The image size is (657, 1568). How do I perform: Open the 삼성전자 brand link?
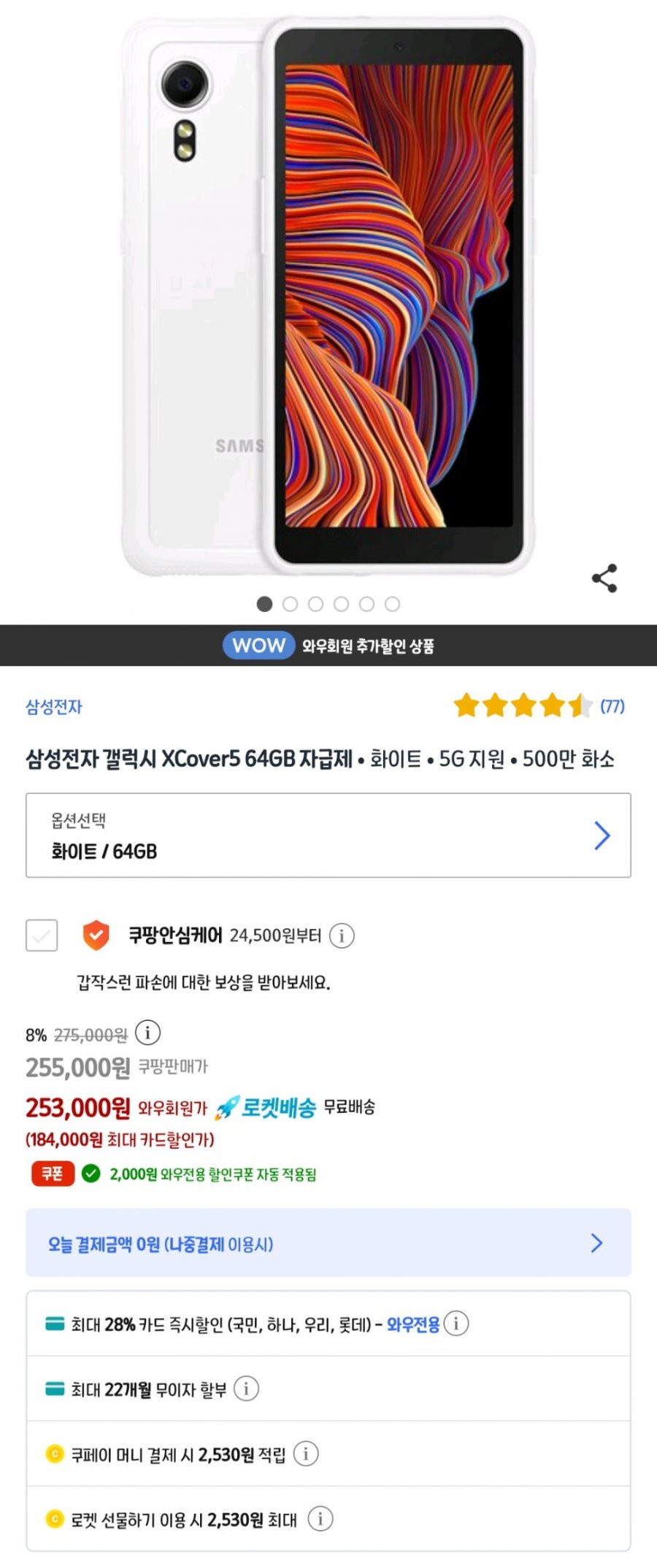[54, 707]
